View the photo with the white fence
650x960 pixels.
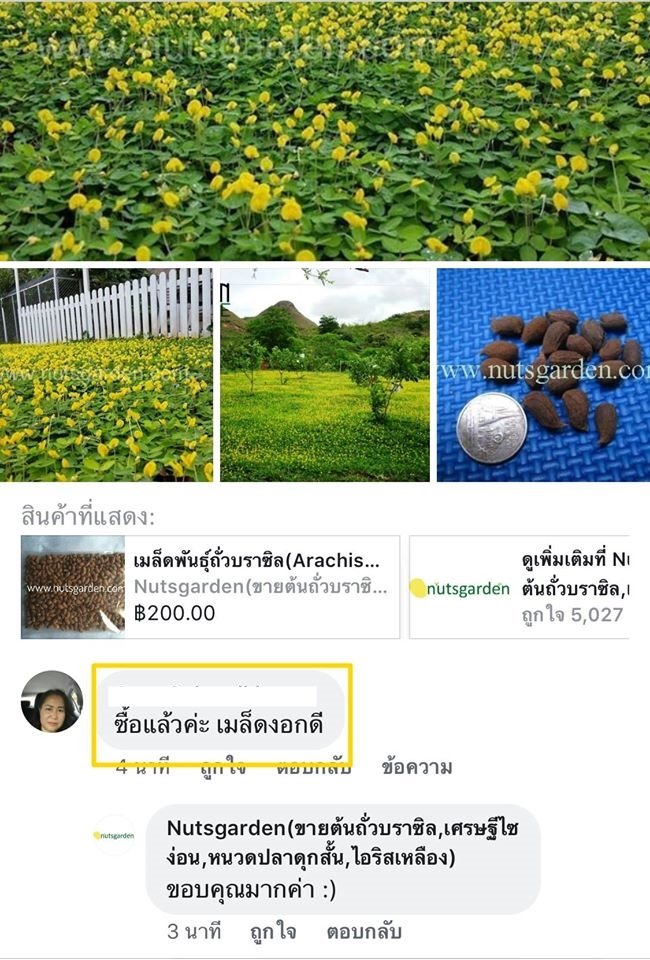tap(106, 374)
